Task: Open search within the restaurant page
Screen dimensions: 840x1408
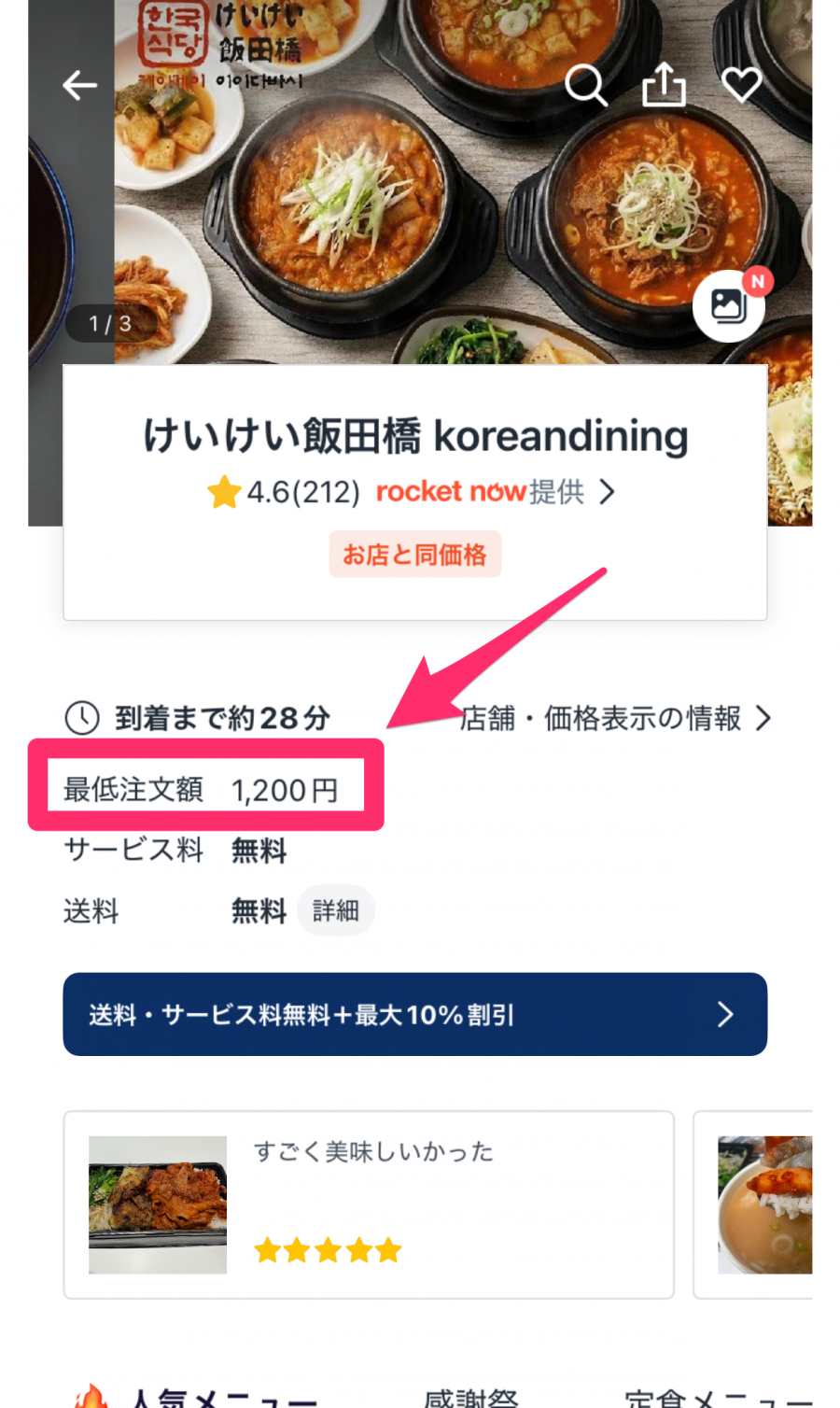Action: click(x=586, y=86)
